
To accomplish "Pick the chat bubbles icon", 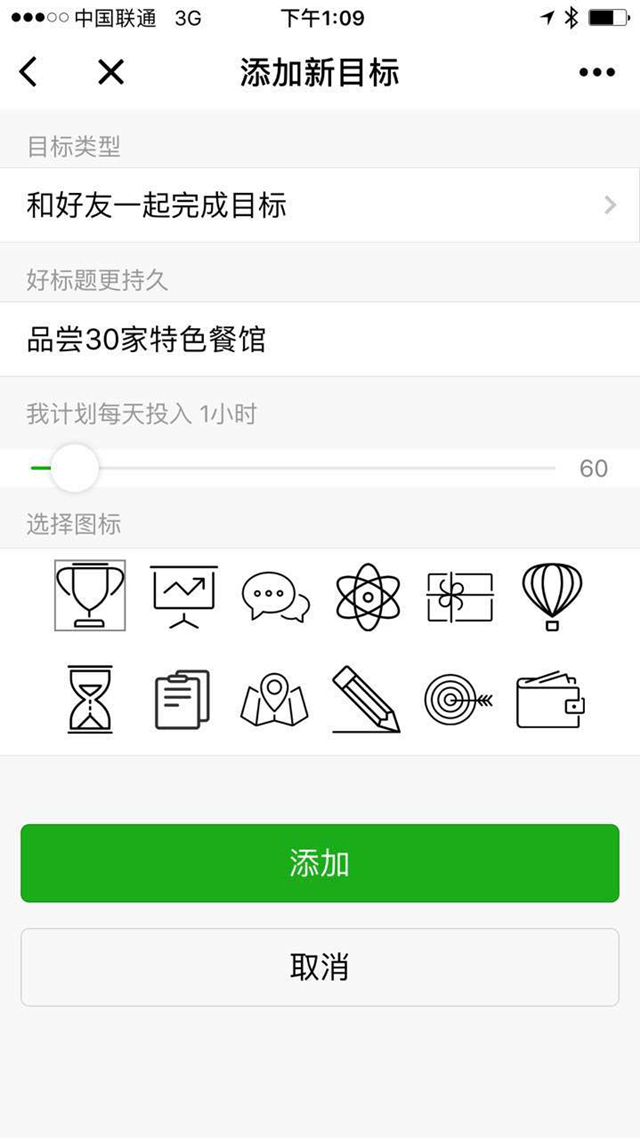I will click(275, 598).
